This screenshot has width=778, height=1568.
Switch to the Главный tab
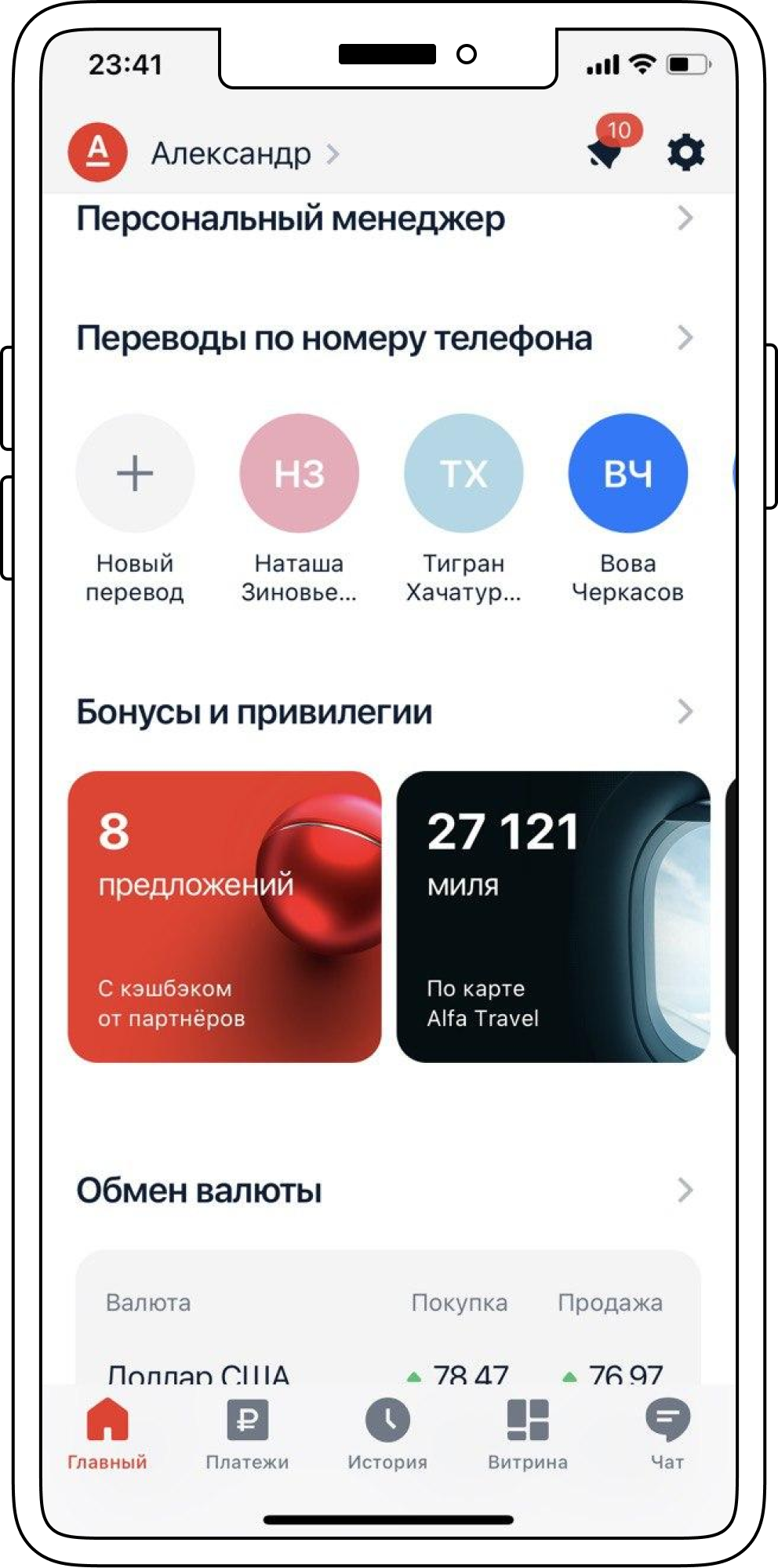(107, 1432)
